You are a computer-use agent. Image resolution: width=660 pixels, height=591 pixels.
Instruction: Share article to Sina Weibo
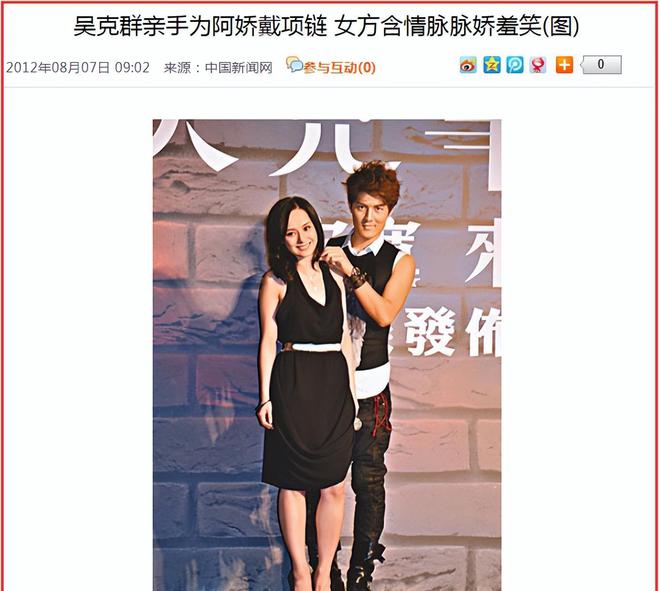tap(468, 65)
